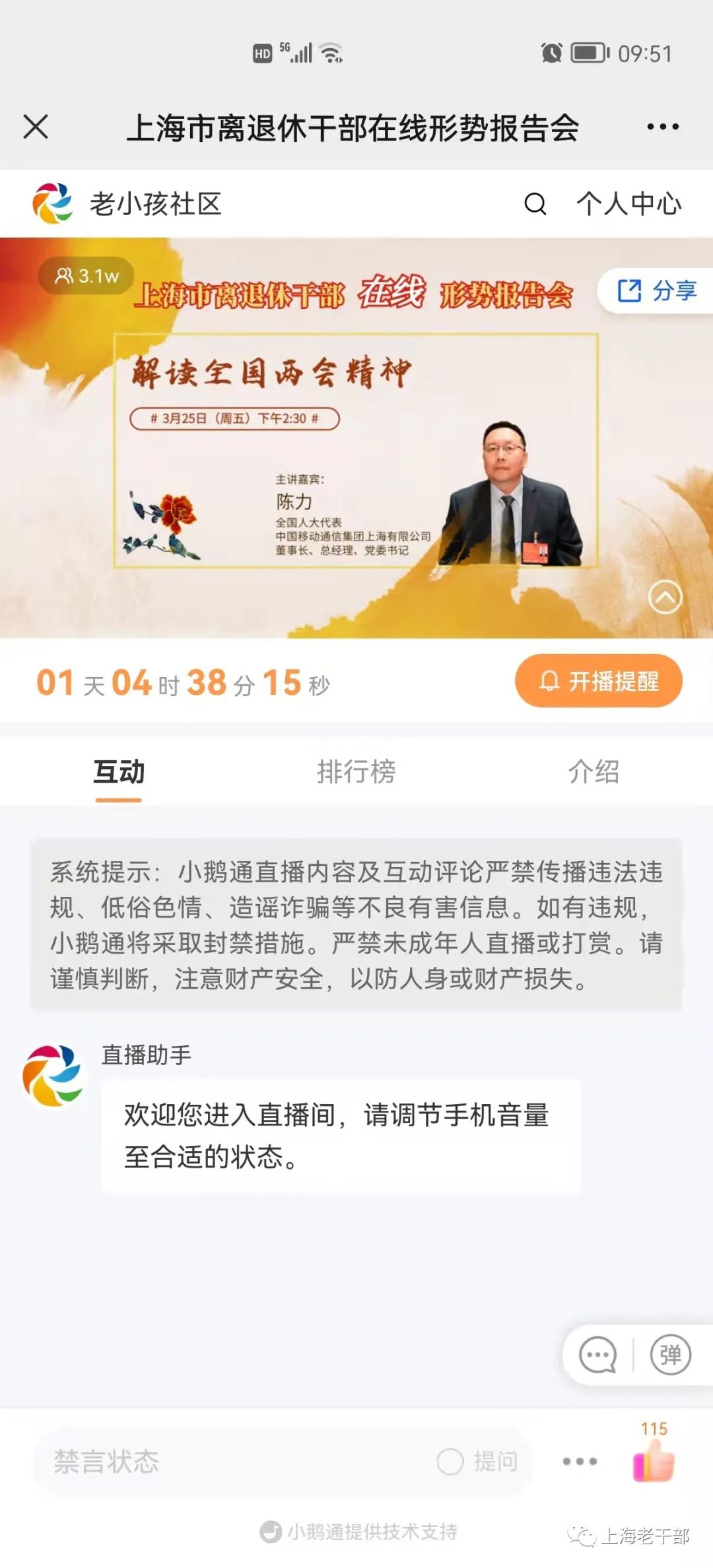Share the live stream via 分享

(x=657, y=290)
